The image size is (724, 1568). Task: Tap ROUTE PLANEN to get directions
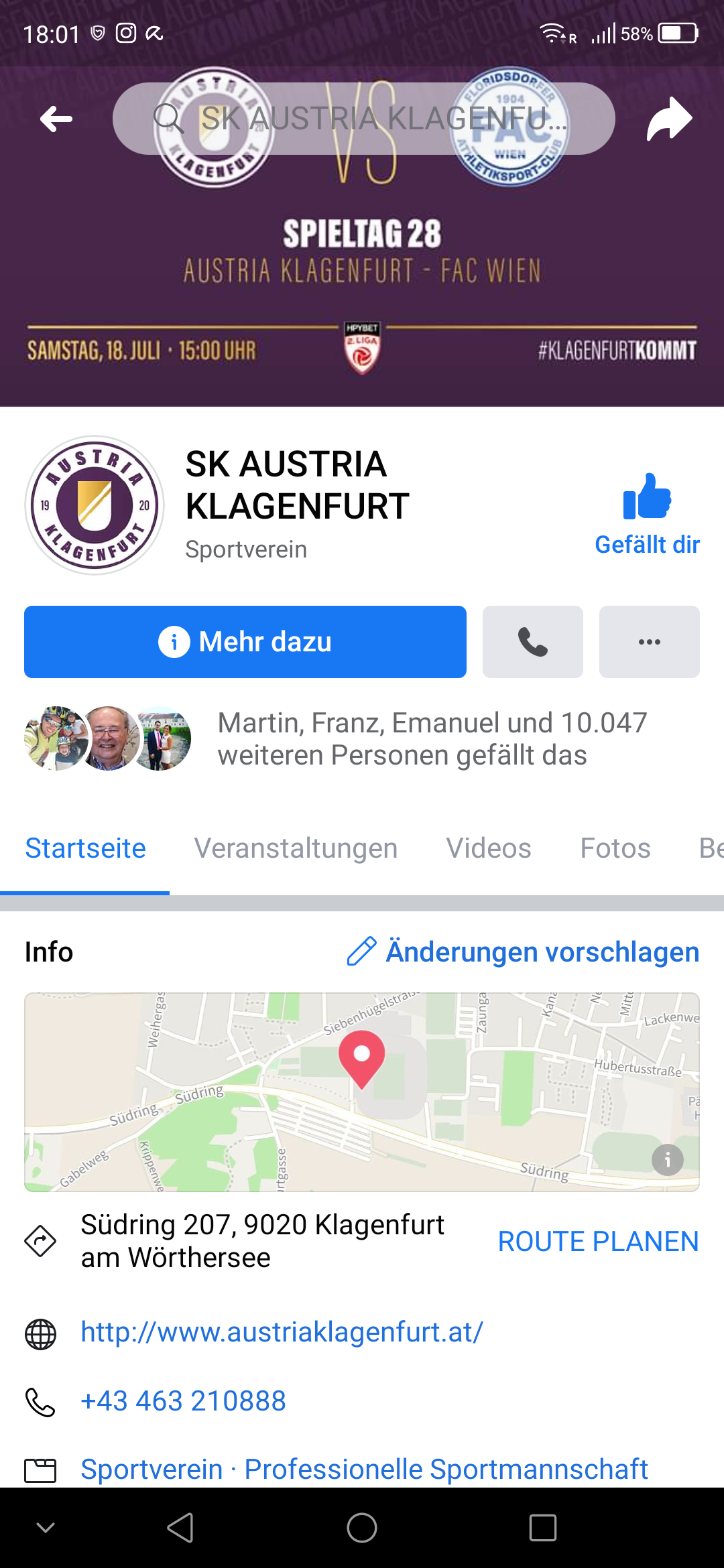coord(598,1242)
